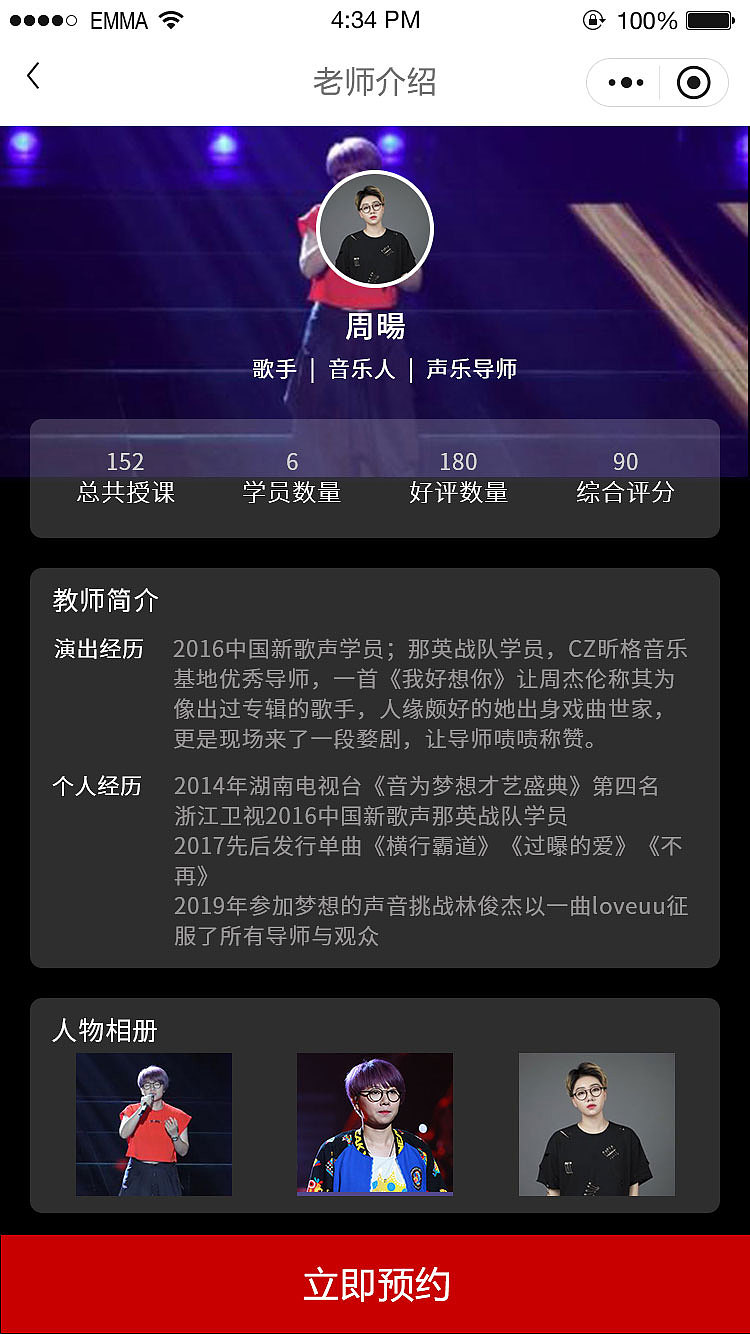Close the mini program with the circle button
Image resolution: width=750 pixels, height=1334 pixels.
693,83
